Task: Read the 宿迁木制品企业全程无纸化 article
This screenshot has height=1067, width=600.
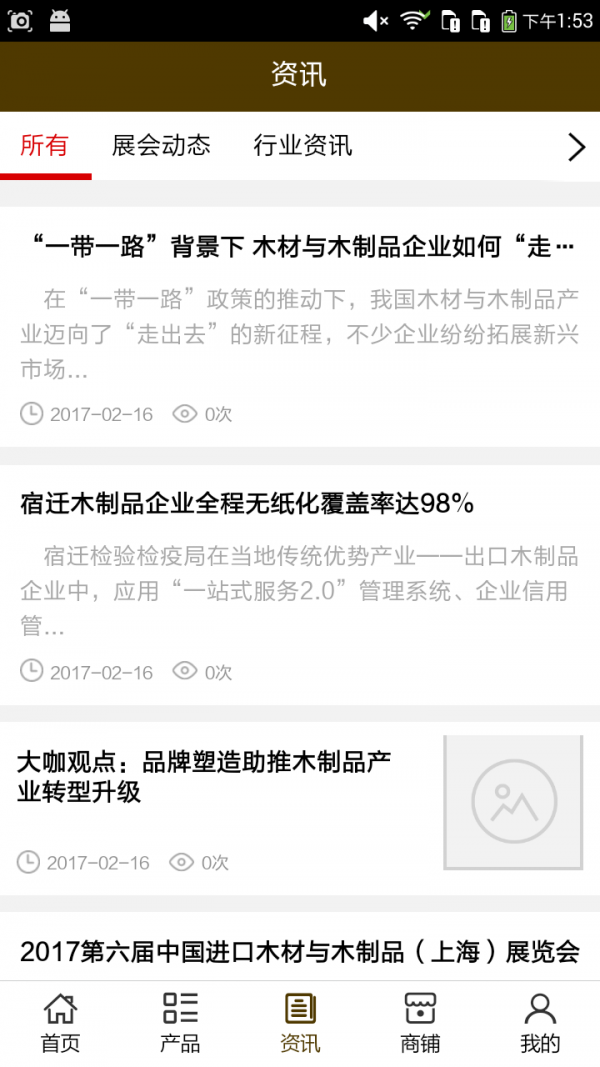Action: pyautogui.click(x=247, y=504)
